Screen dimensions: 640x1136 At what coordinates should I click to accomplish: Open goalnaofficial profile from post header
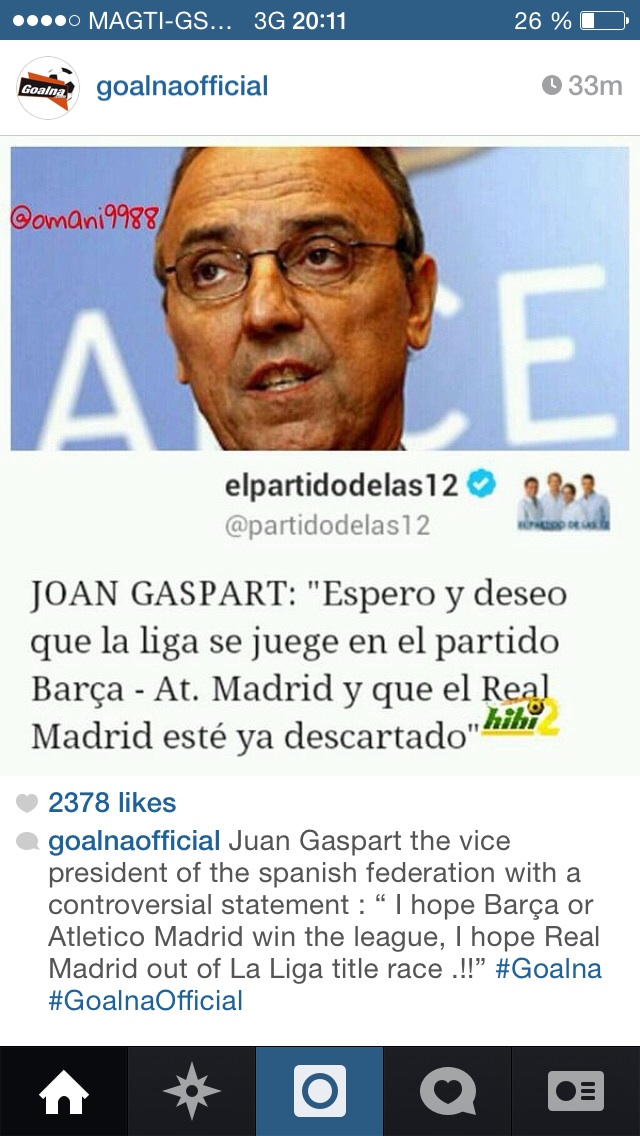(182, 87)
